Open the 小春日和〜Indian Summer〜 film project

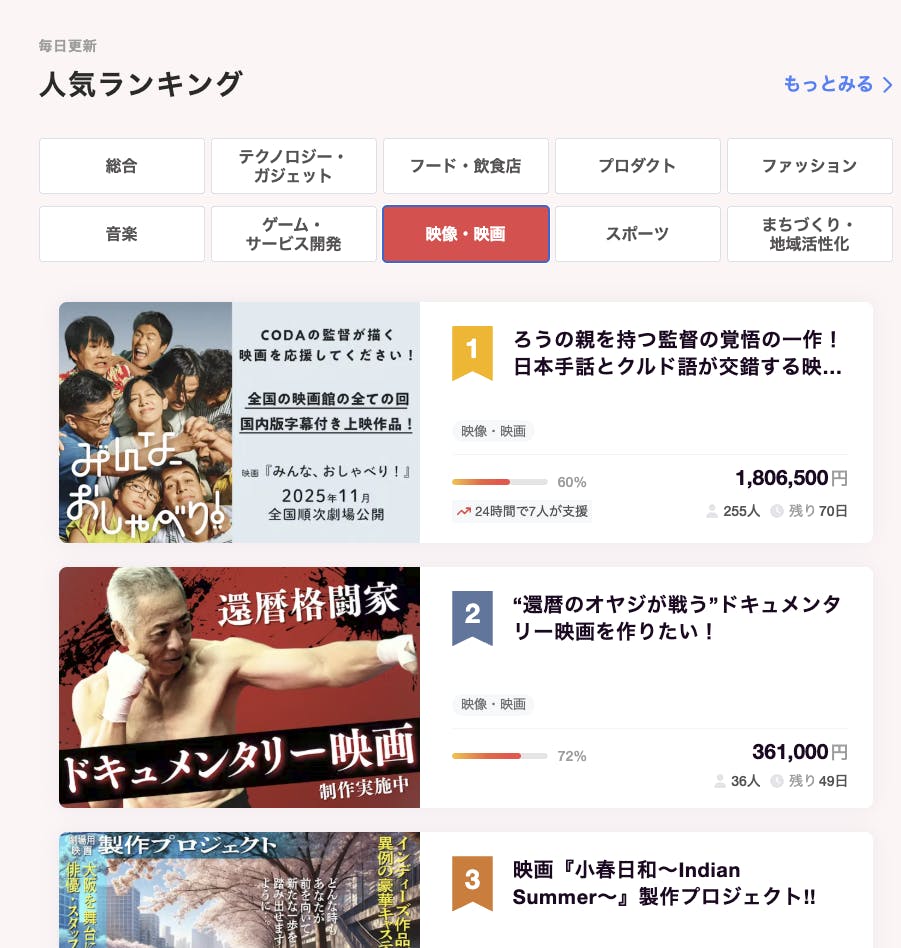[664, 883]
